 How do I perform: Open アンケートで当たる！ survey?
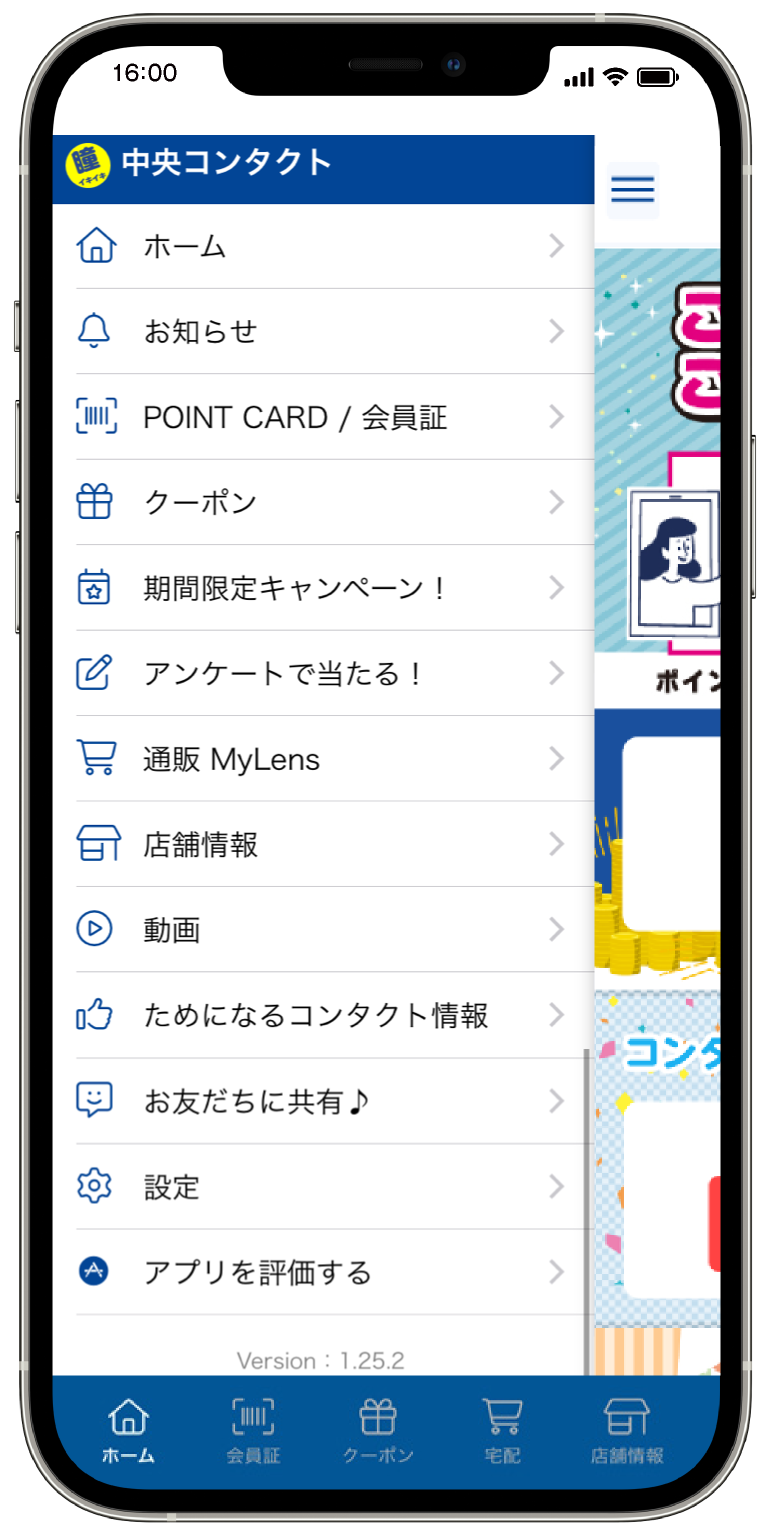322,673
